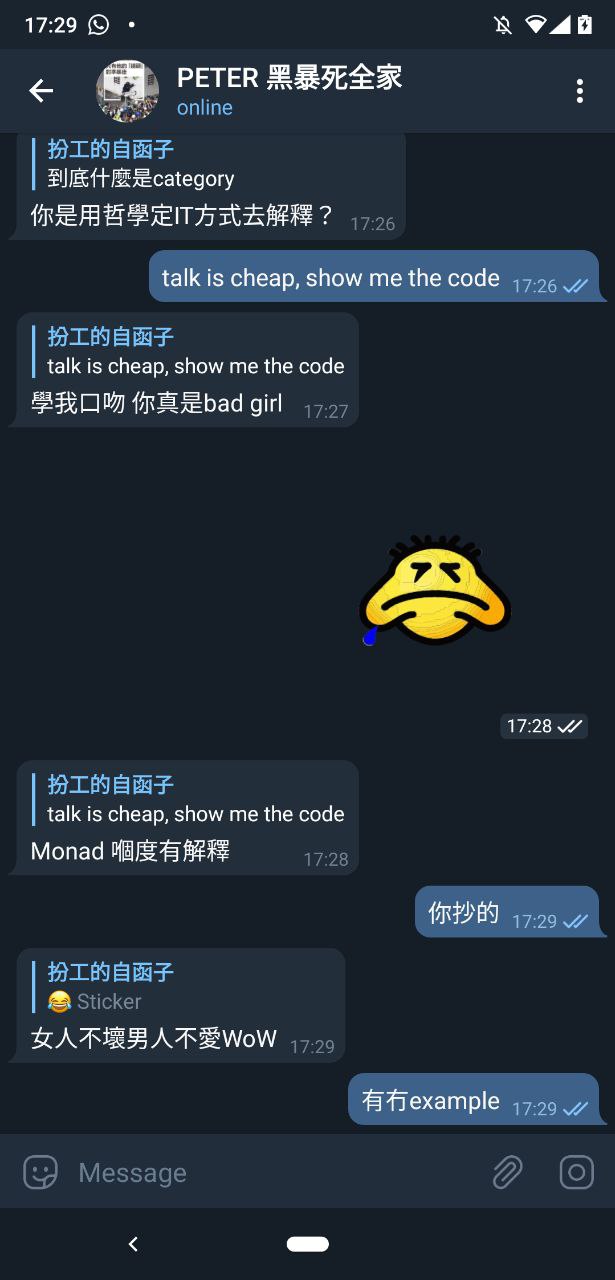Go back to the chat list
Screen dimensions: 615x1280
41,91
